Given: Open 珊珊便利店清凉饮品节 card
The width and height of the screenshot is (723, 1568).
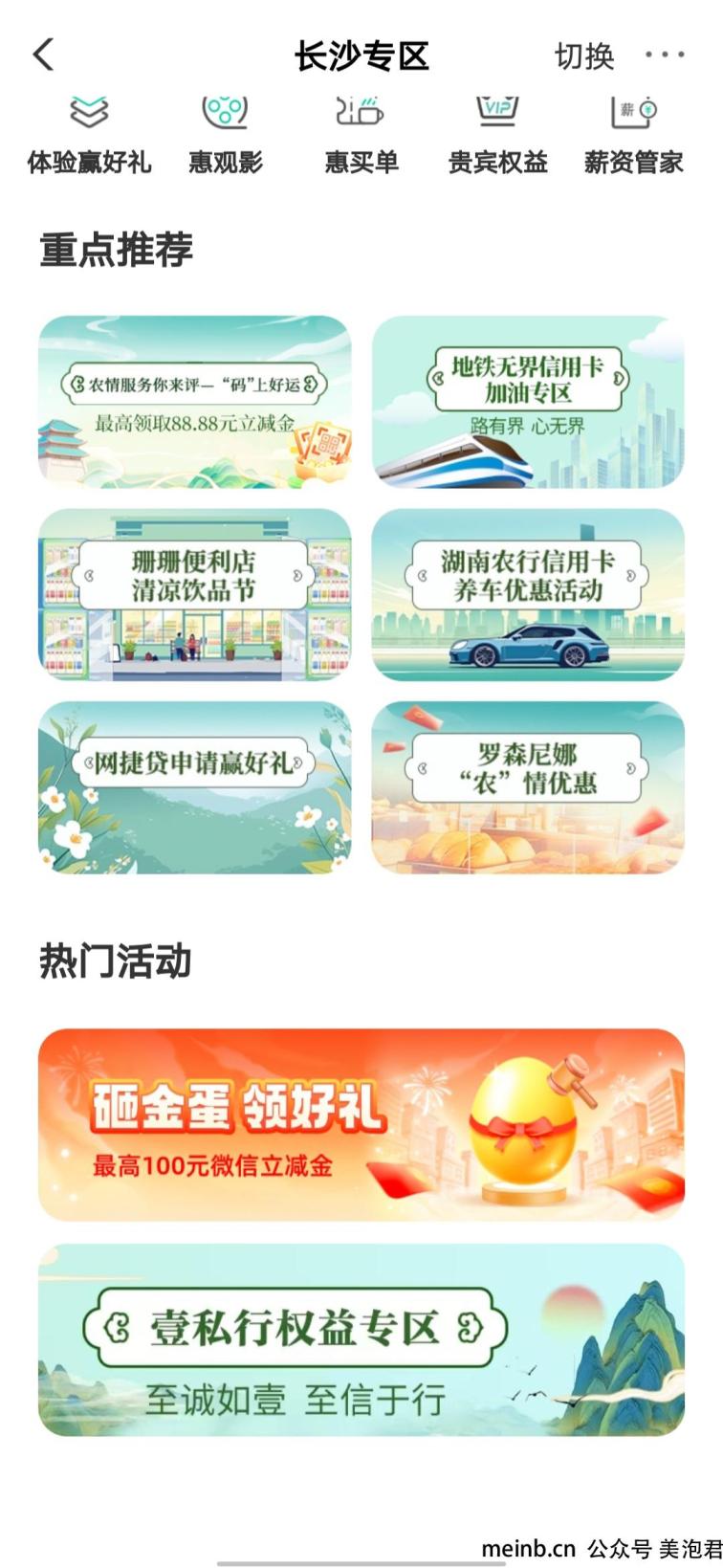Looking at the screenshot, I should click(x=194, y=594).
